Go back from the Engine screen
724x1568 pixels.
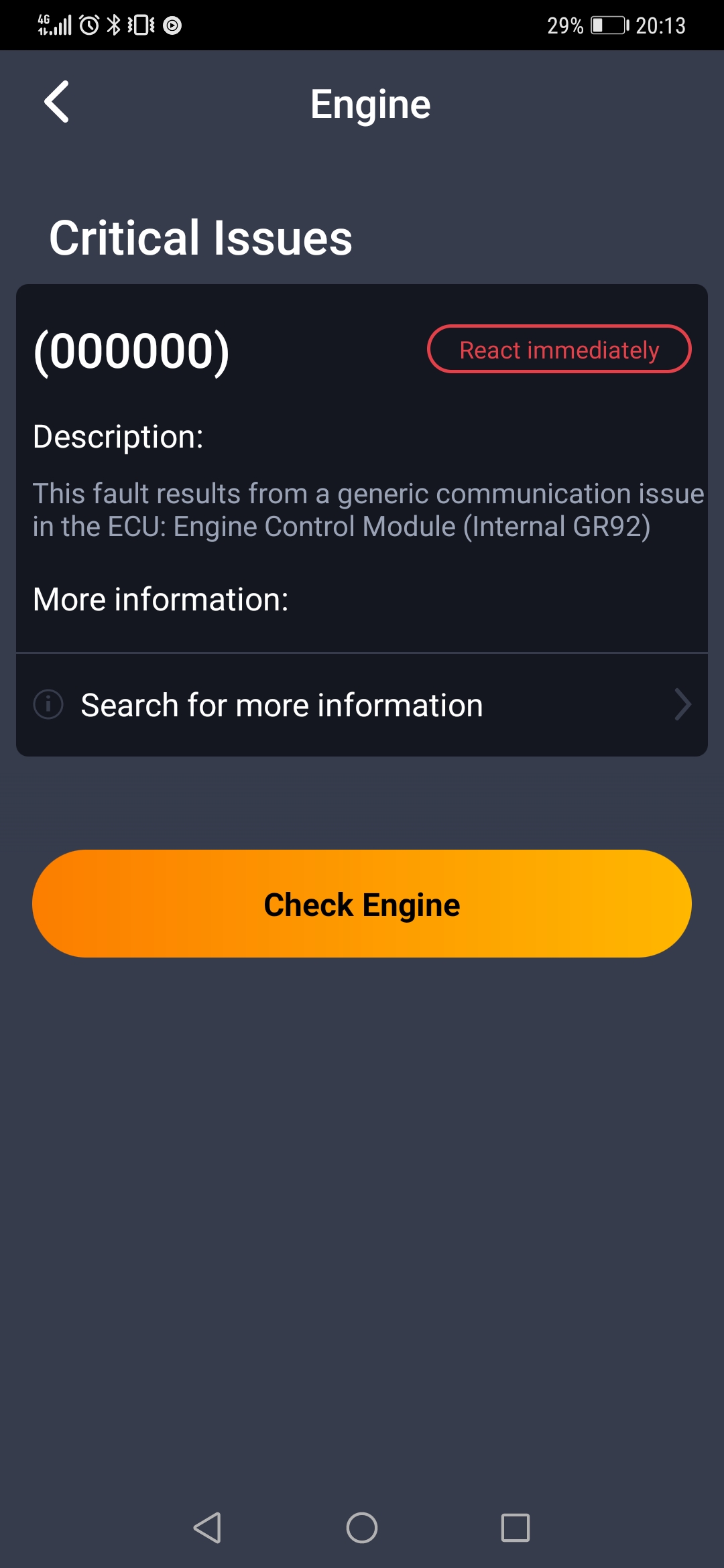[57, 102]
